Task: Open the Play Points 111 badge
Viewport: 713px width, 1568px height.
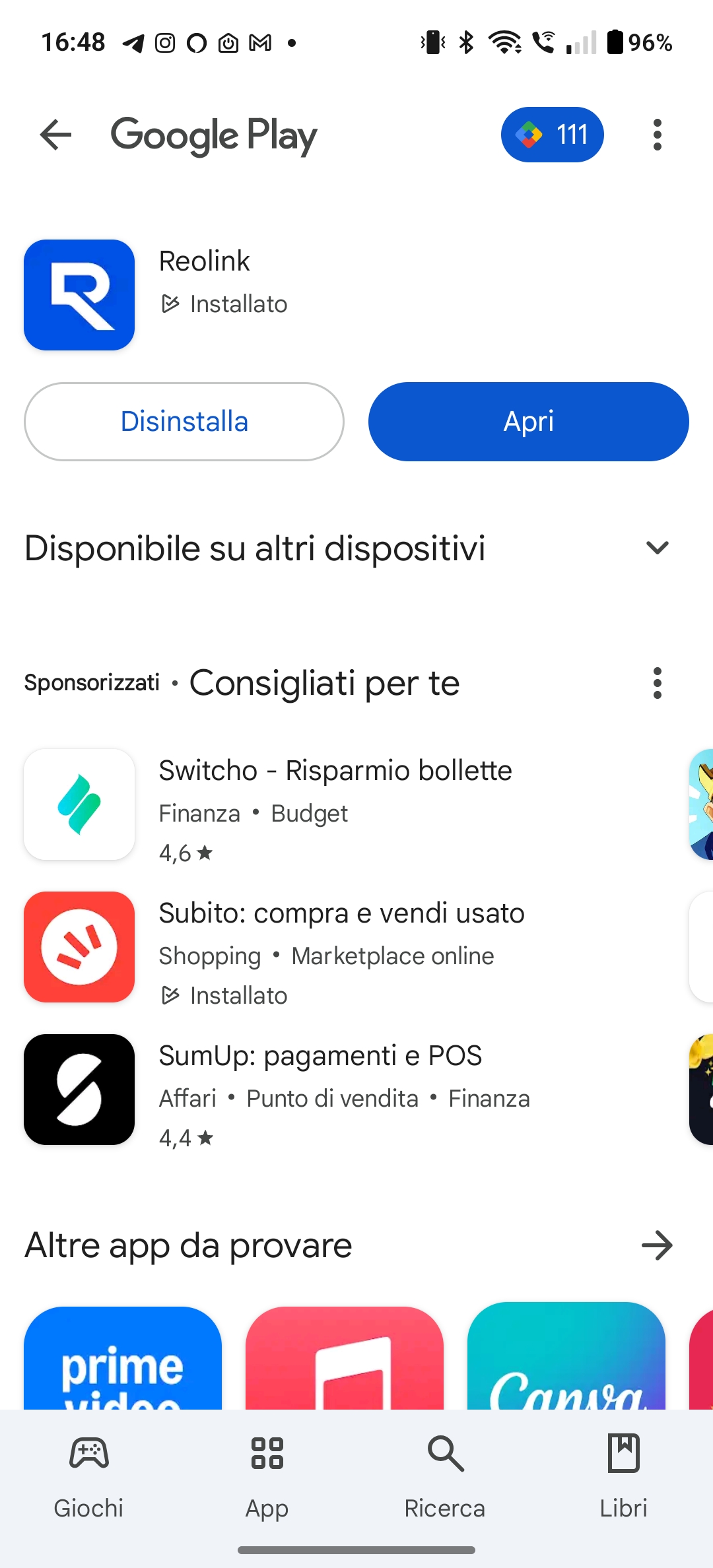Action: (x=552, y=135)
